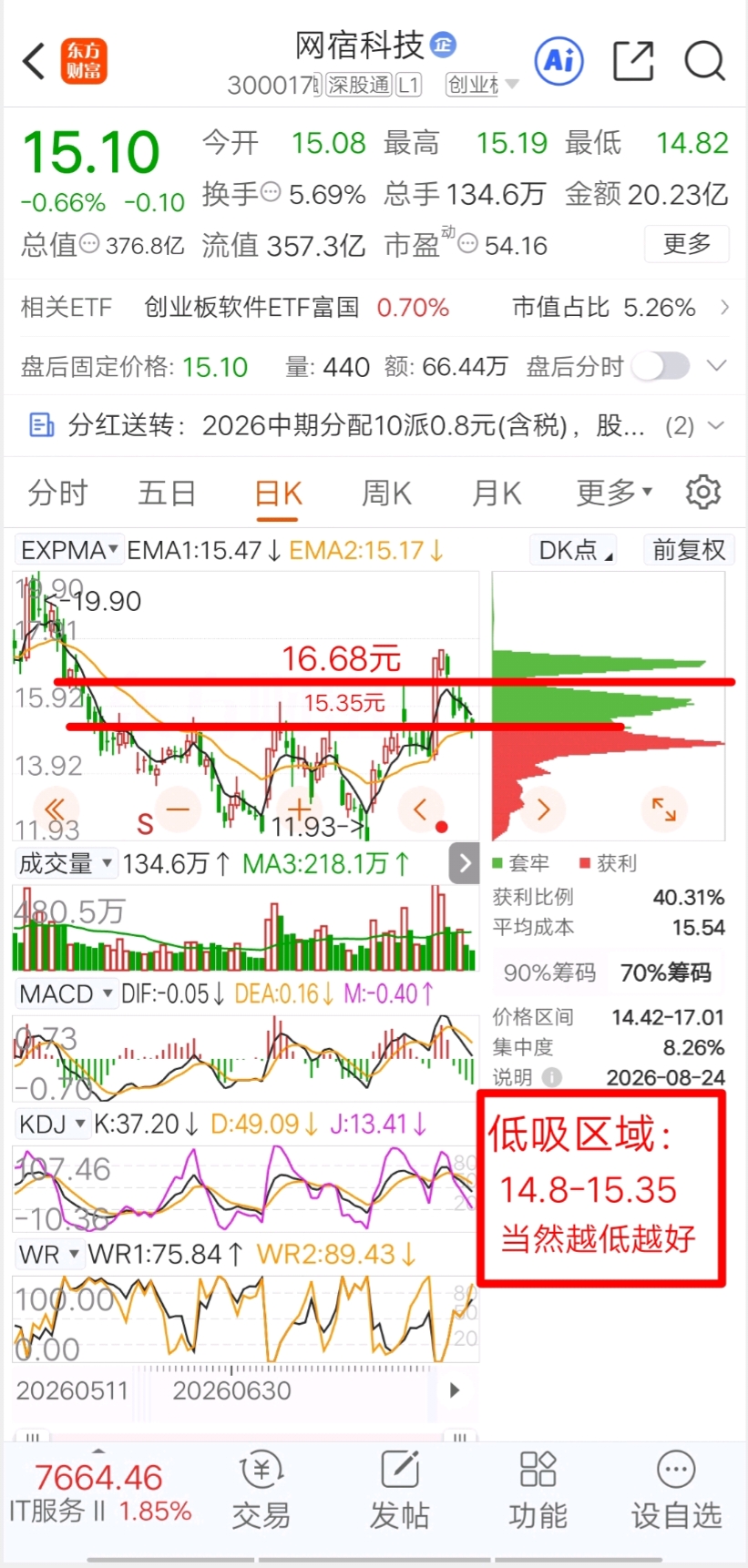Open stock search magnifier
Screen dimensions: 748x1568
(x=704, y=62)
